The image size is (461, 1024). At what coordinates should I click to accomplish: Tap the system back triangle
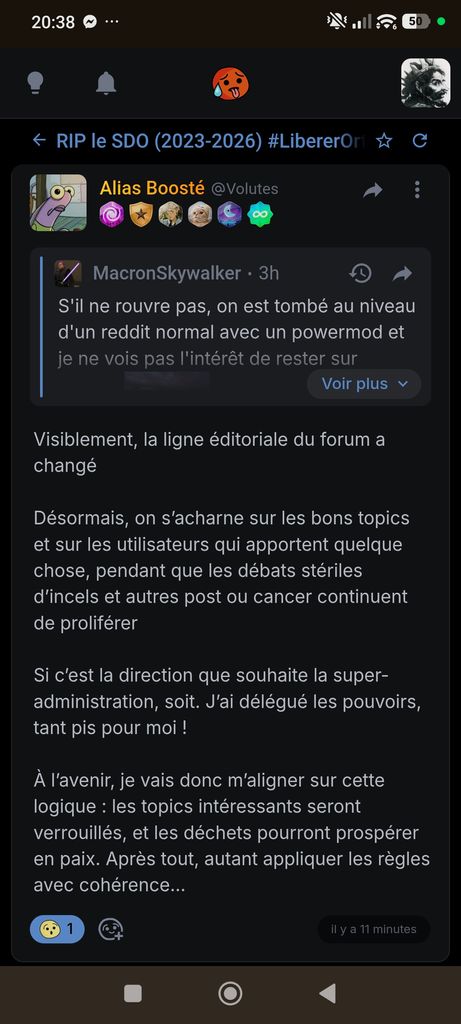327,993
